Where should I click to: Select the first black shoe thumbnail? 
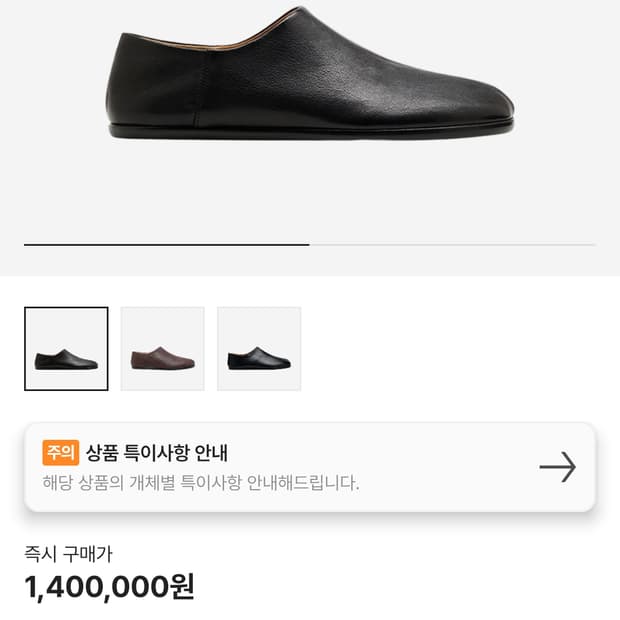coord(66,349)
